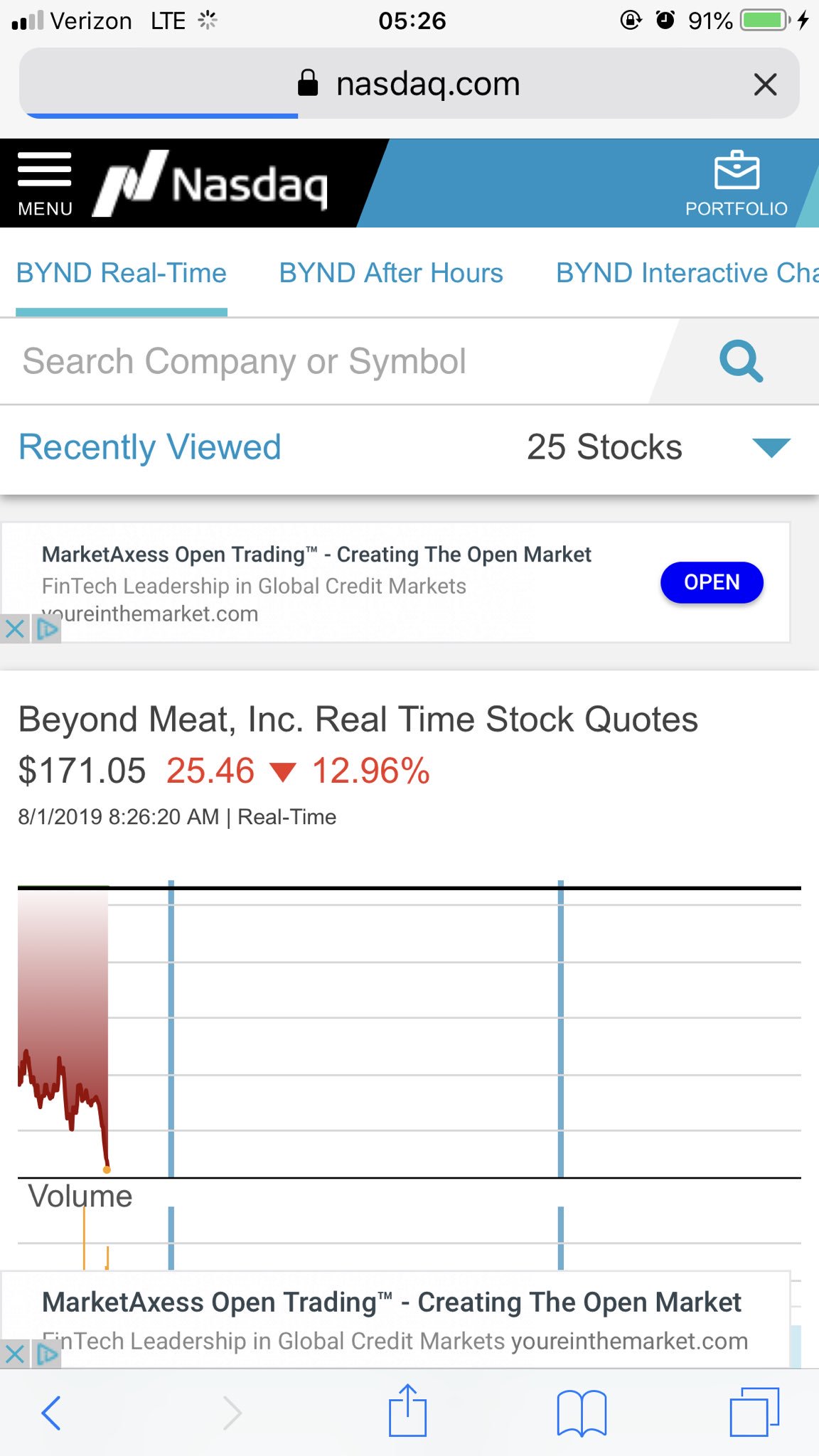Viewport: 819px width, 1456px height.
Task: Switch to BYND After Hours tab
Action: tap(390, 273)
